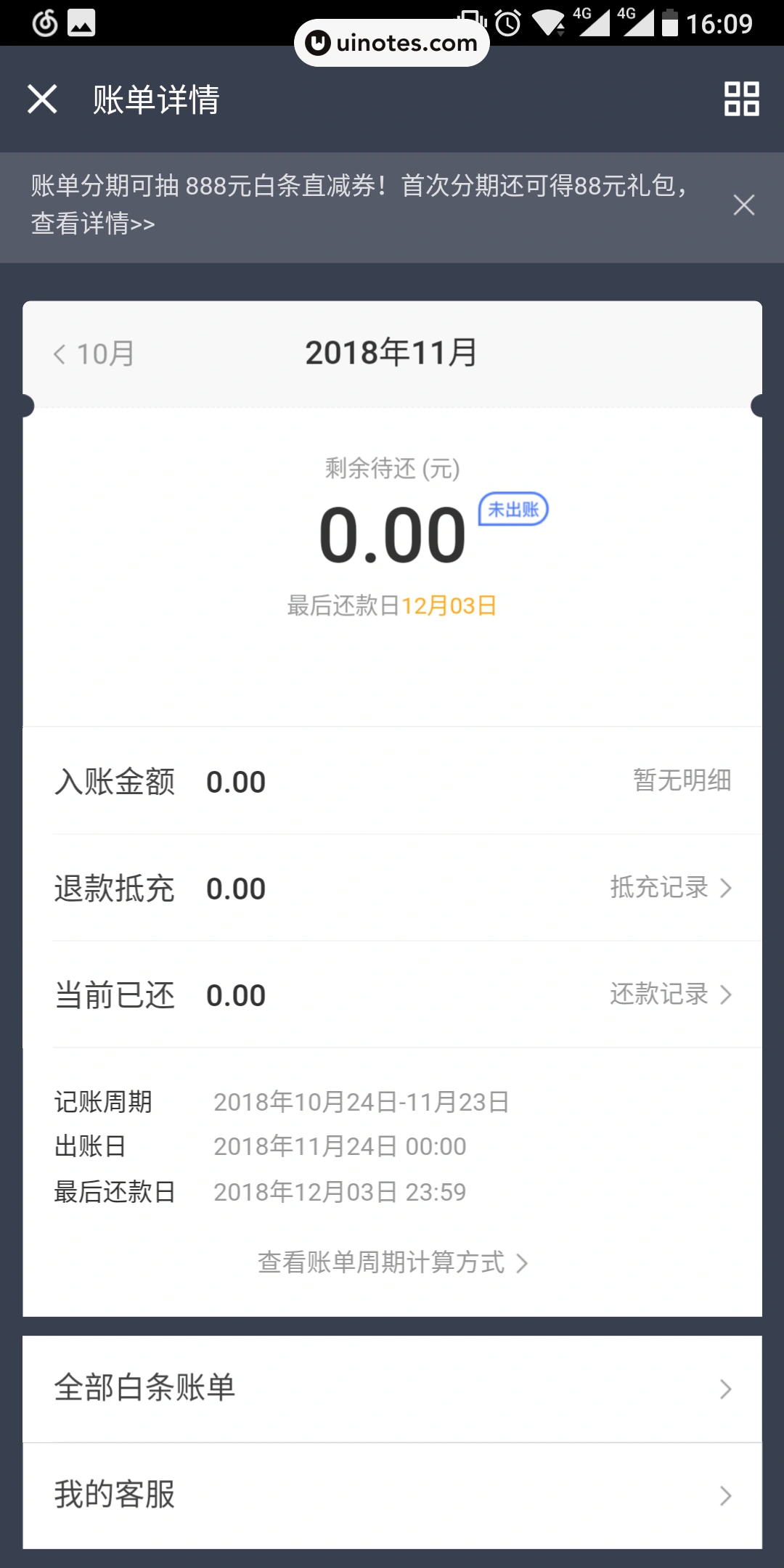Close the 账单详情 page
This screenshot has height=1568, width=784.
pyautogui.click(x=42, y=99)
